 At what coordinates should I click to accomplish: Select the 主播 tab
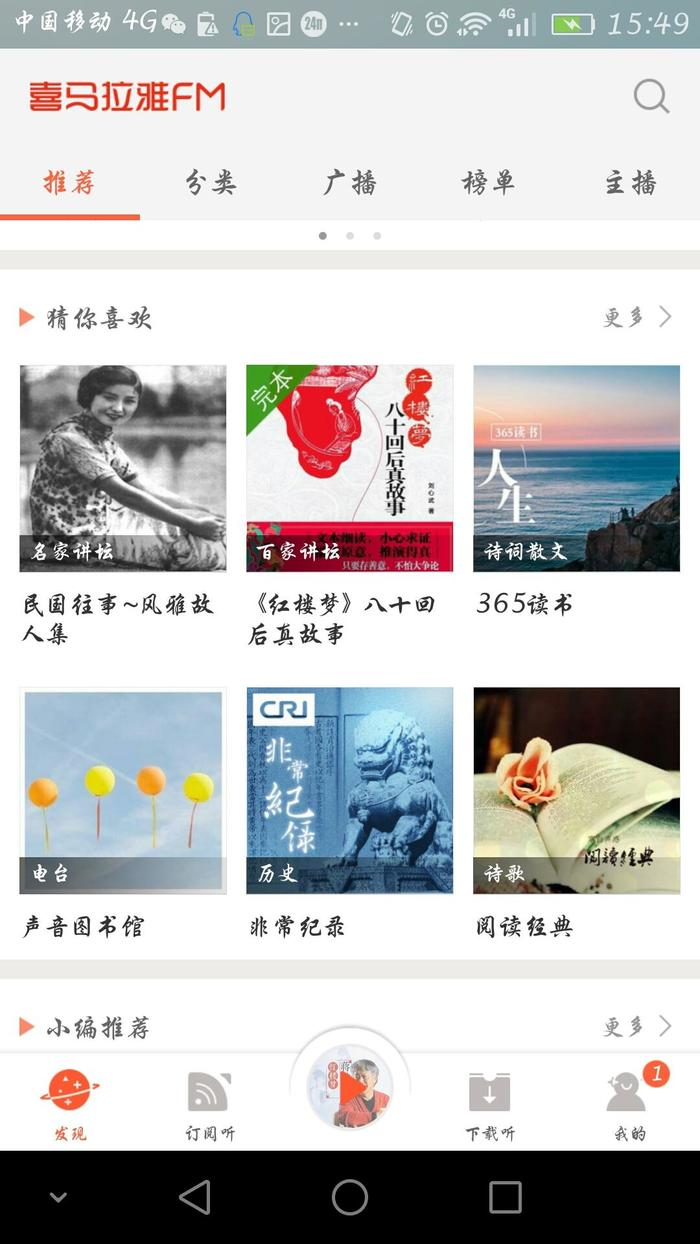(630, 182)
